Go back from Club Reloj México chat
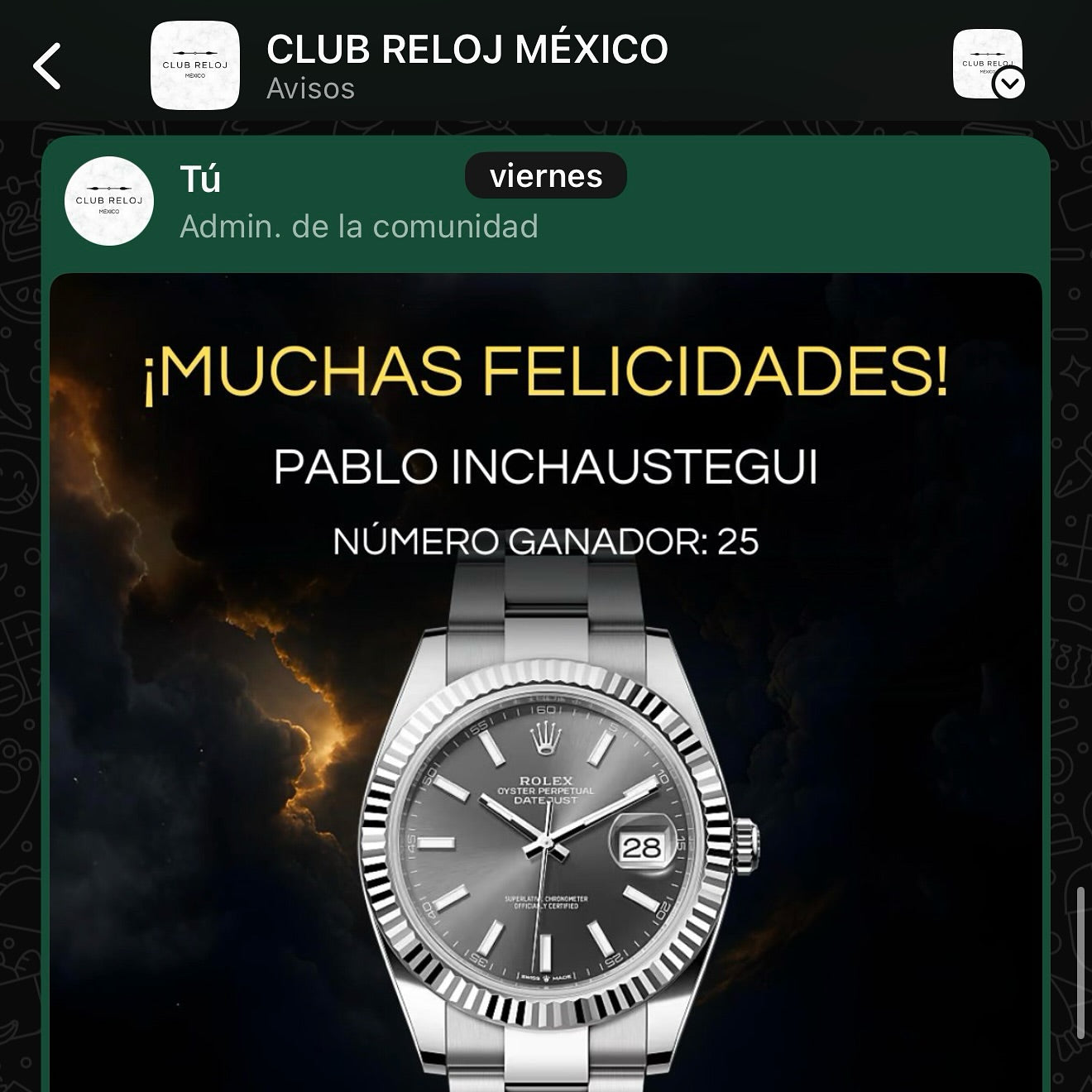Viewport: 1092px width, 1092px height. coord(48,66)
